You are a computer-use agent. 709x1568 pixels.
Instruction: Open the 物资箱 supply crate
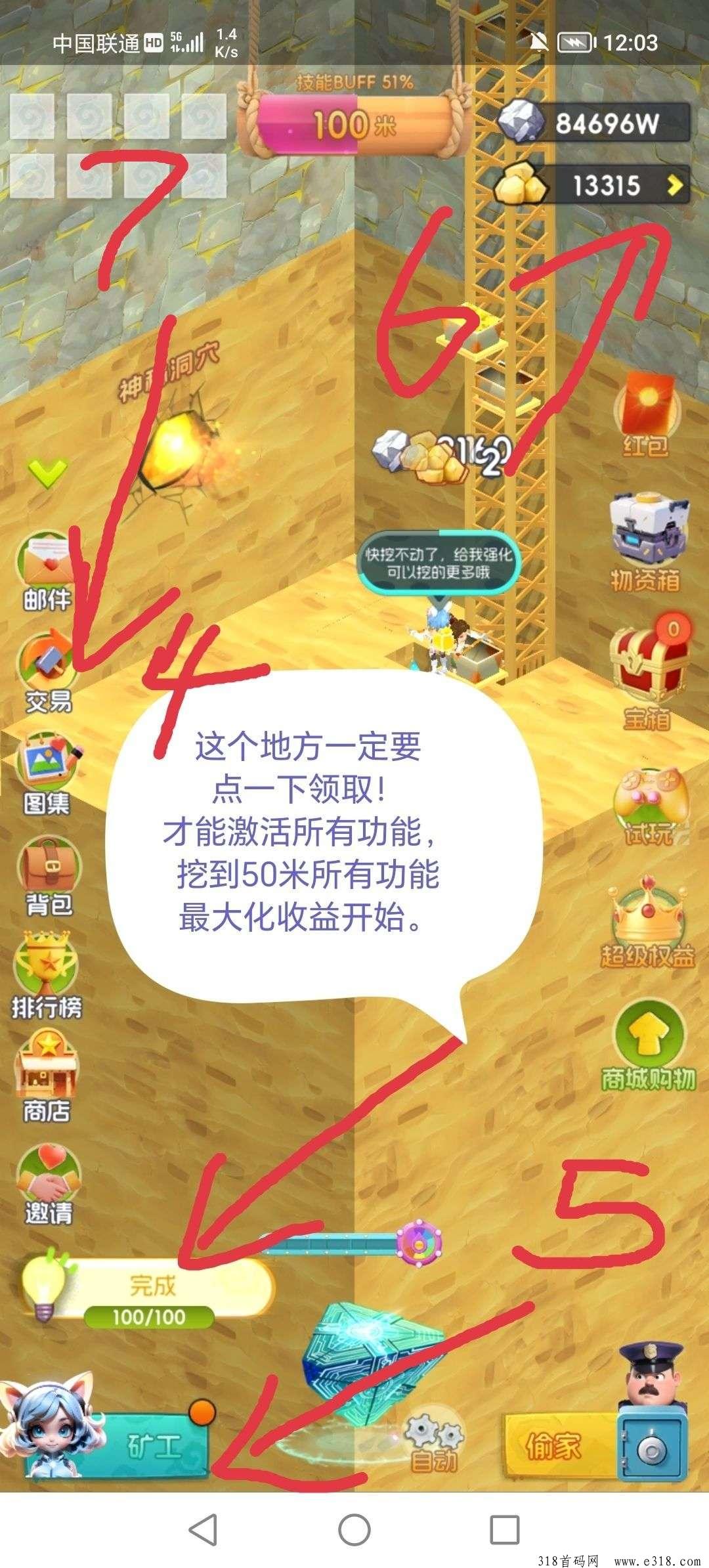[x=647, y=542]
